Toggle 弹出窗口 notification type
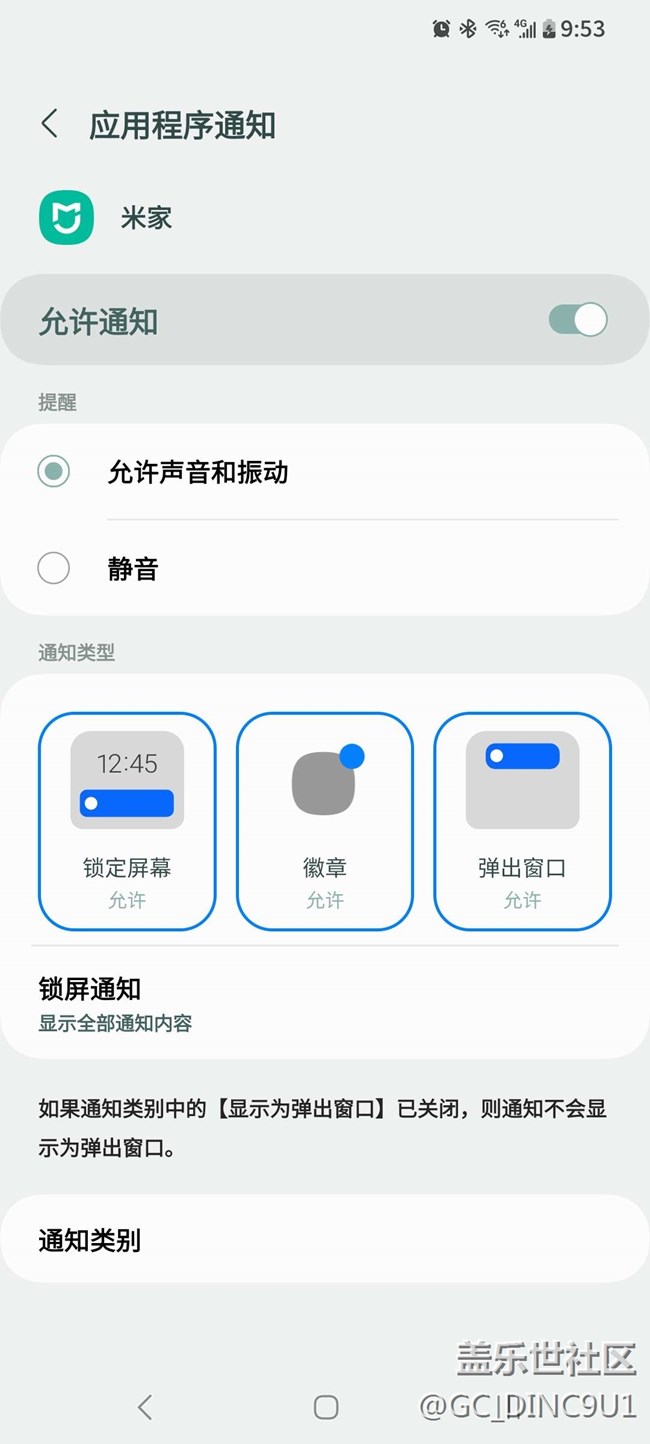This screenshot has width=650, height=1444. click(x=522, y=821)
